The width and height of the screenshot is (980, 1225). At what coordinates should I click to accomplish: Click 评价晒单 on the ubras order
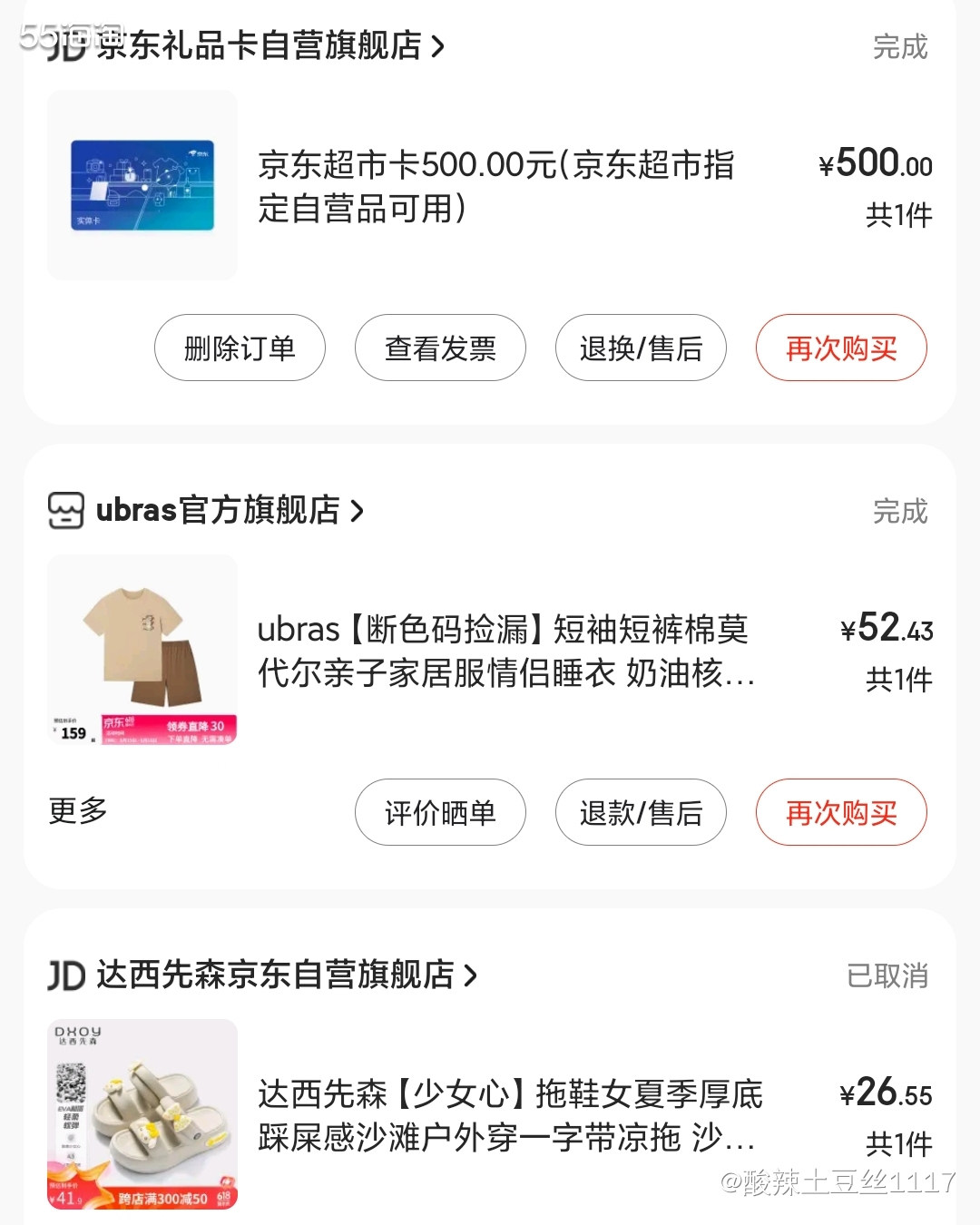(x=440, y=813)
